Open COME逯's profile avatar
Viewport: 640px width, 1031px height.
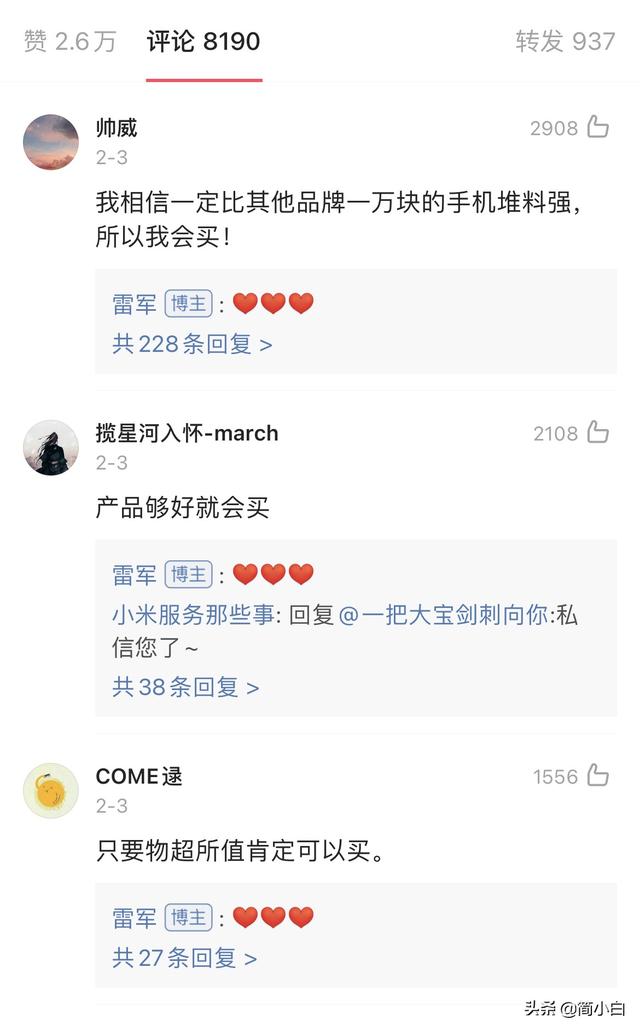[x=51, y=791]
